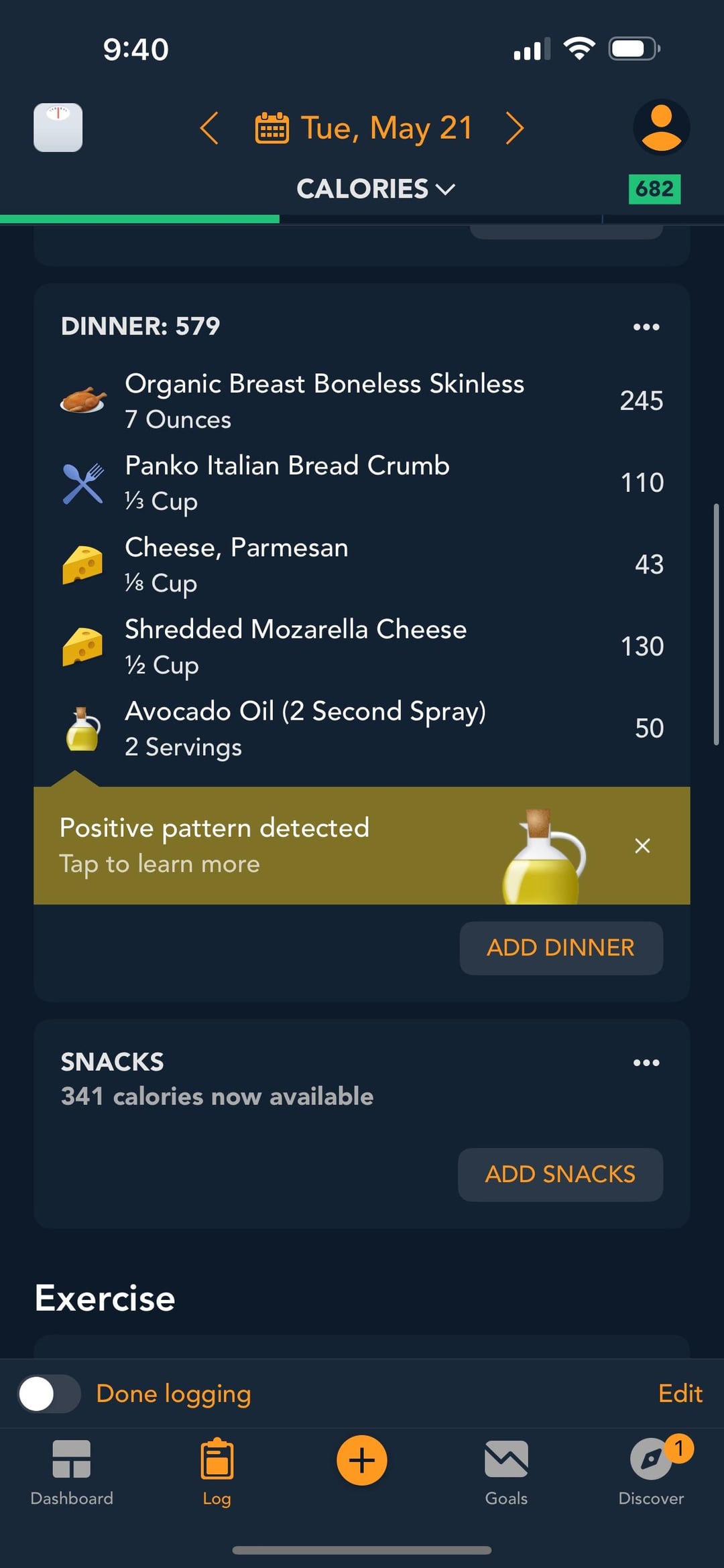Open the Avocado Oil spray entry
Screen dimensions: 724x1568
coord(305,728)
